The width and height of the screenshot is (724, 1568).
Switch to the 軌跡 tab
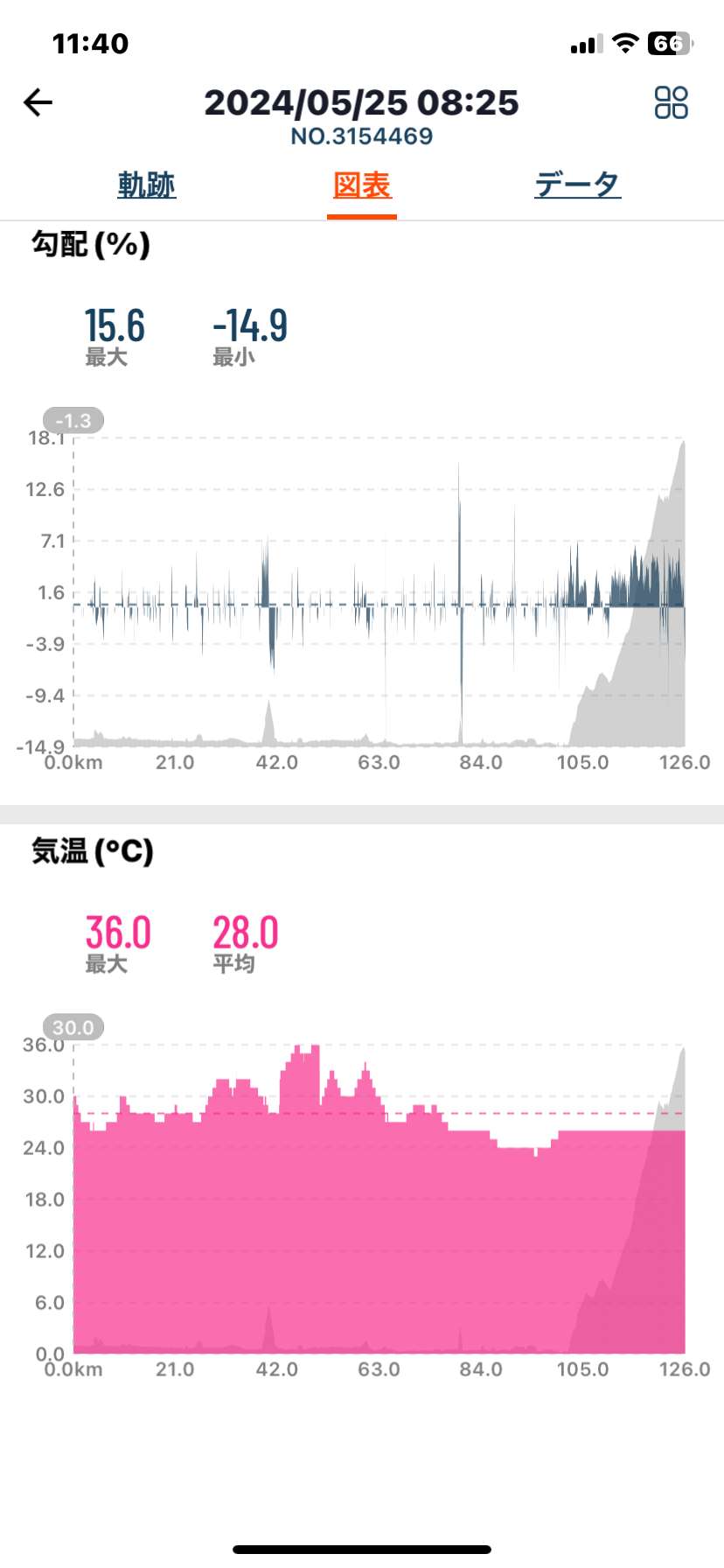pyautogui.click(x=147, y=185)
